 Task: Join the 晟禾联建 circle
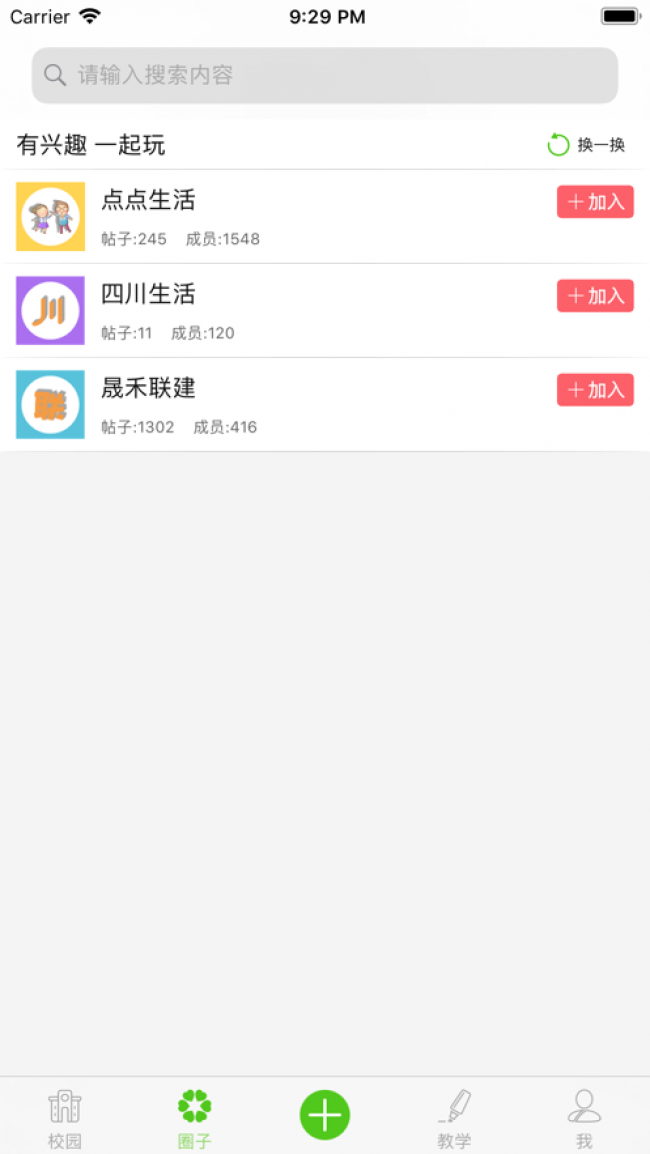(x=595, y=390)
